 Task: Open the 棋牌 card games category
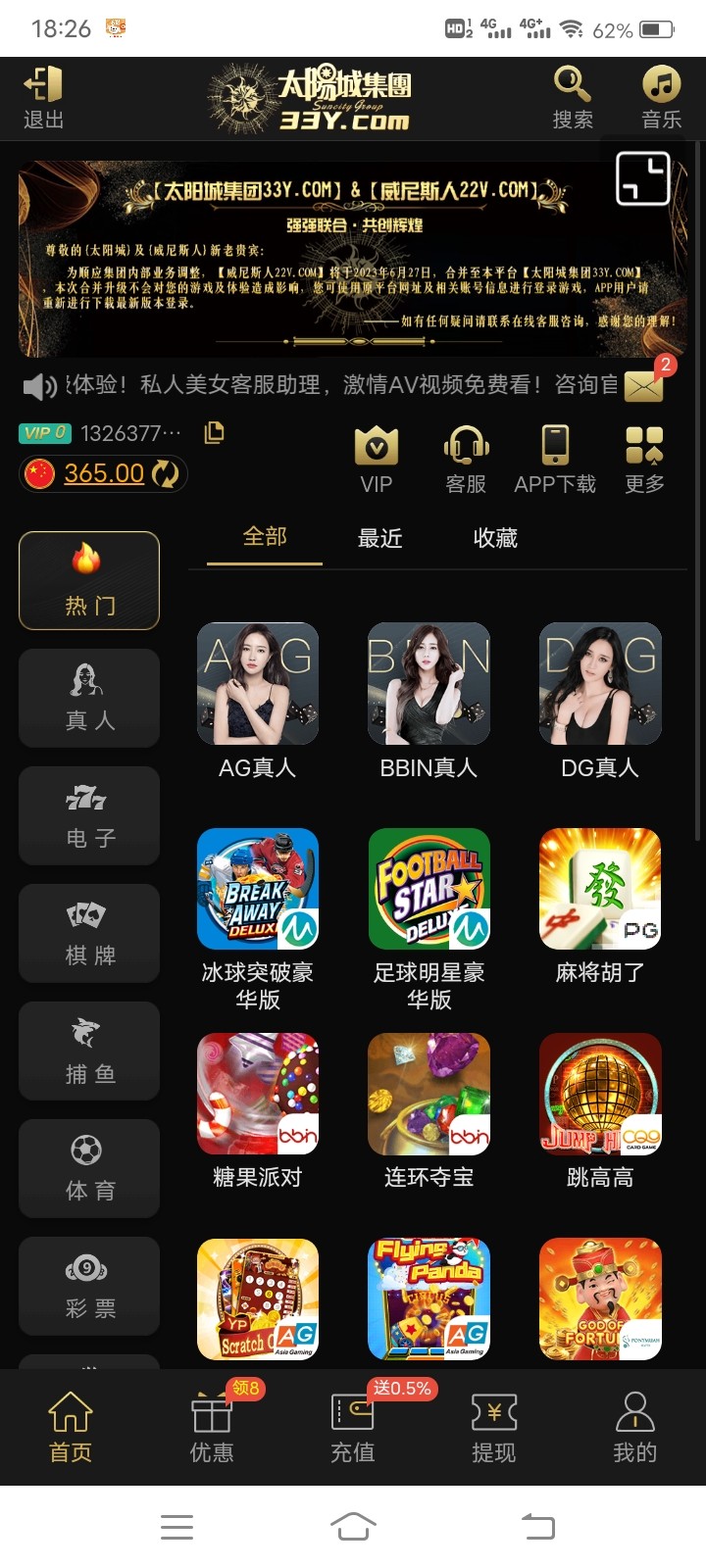88,933
